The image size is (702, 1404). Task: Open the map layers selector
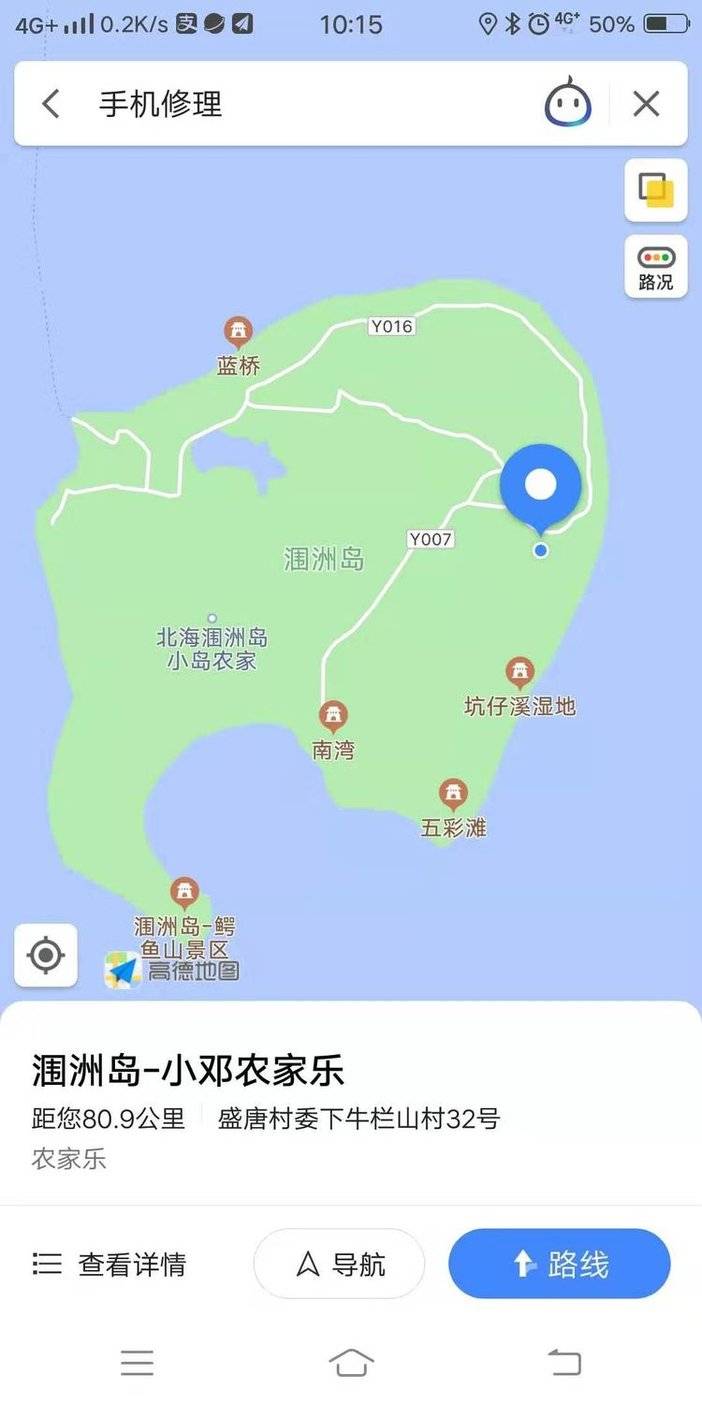[656, 189]
